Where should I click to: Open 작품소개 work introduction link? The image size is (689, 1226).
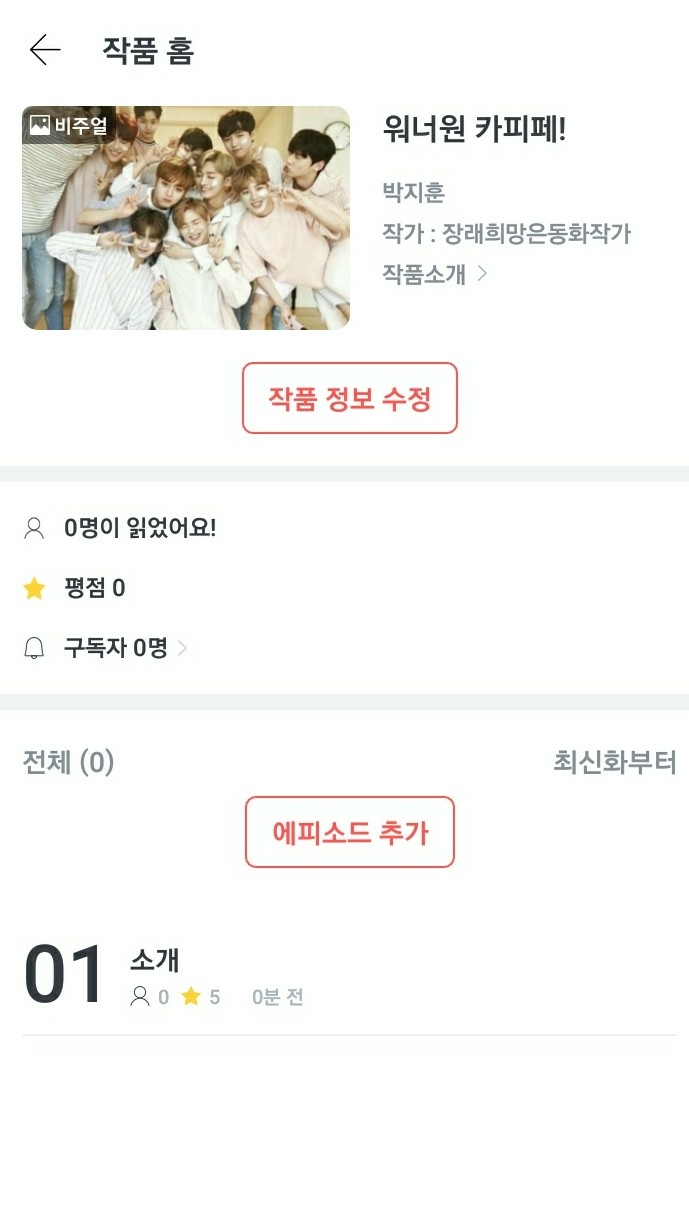(x=435, y=273)
